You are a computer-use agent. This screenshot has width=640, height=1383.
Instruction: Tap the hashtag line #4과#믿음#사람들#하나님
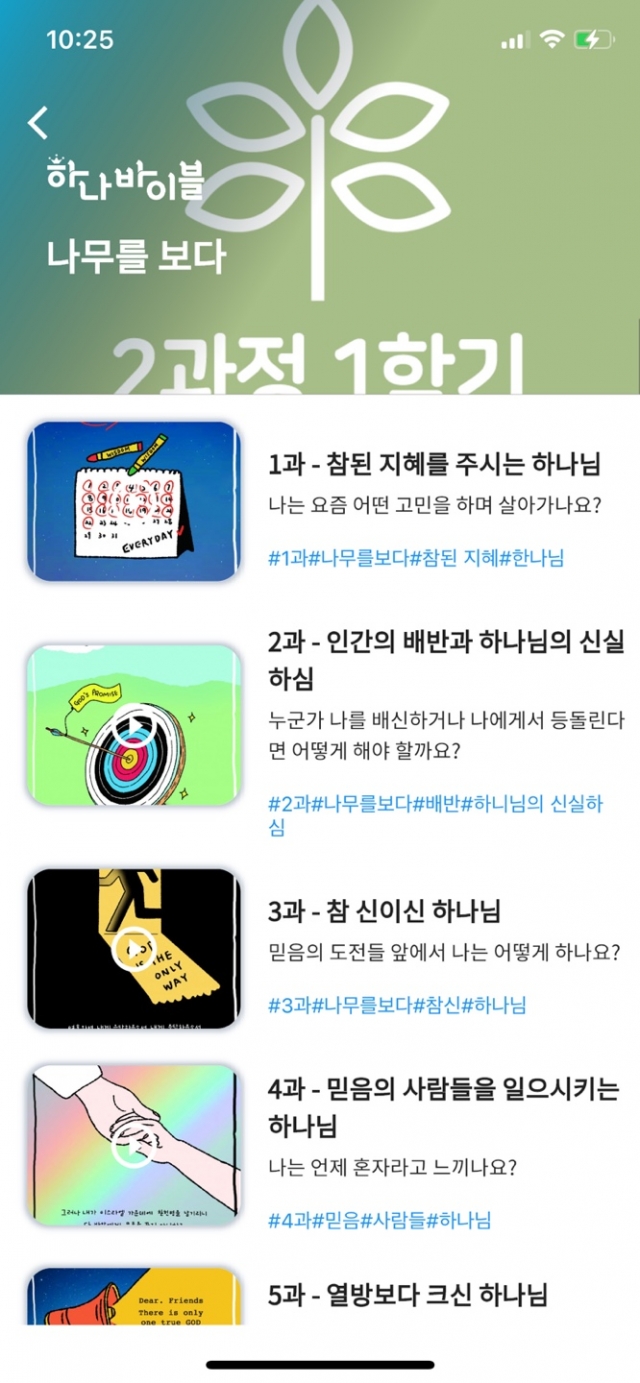(380, 1220)
